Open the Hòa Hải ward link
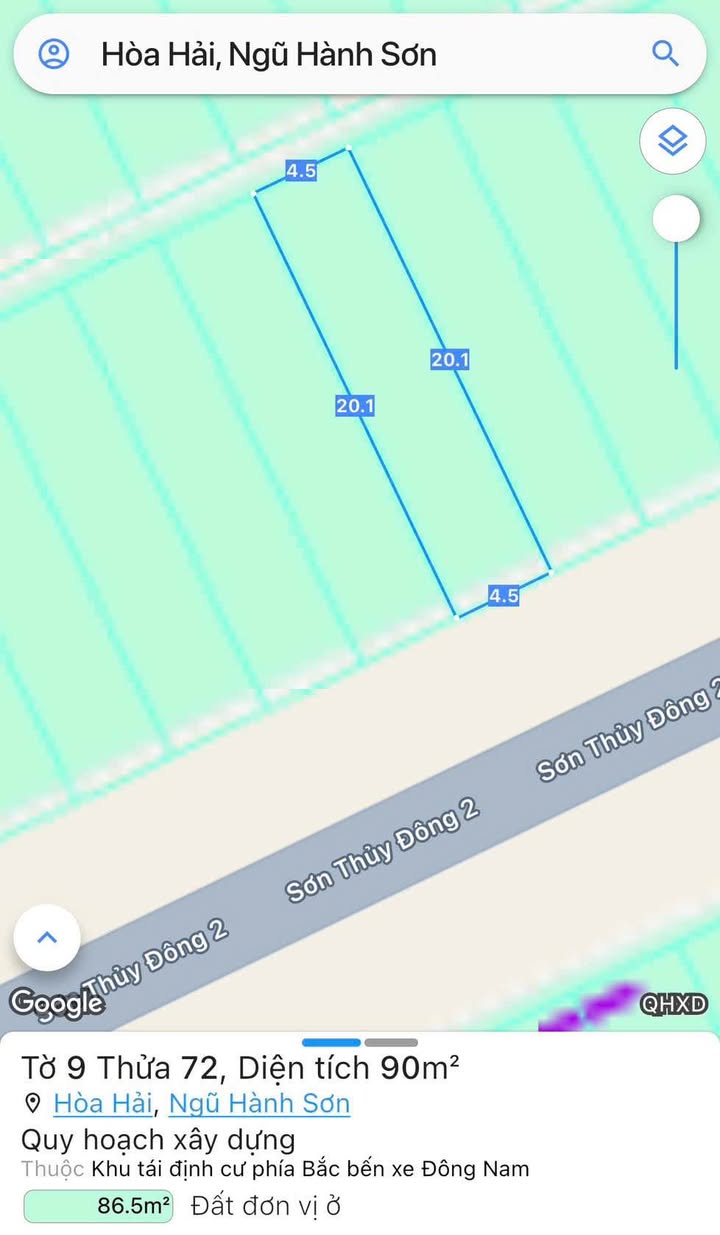720x1235 pixels. point(102,1103)
